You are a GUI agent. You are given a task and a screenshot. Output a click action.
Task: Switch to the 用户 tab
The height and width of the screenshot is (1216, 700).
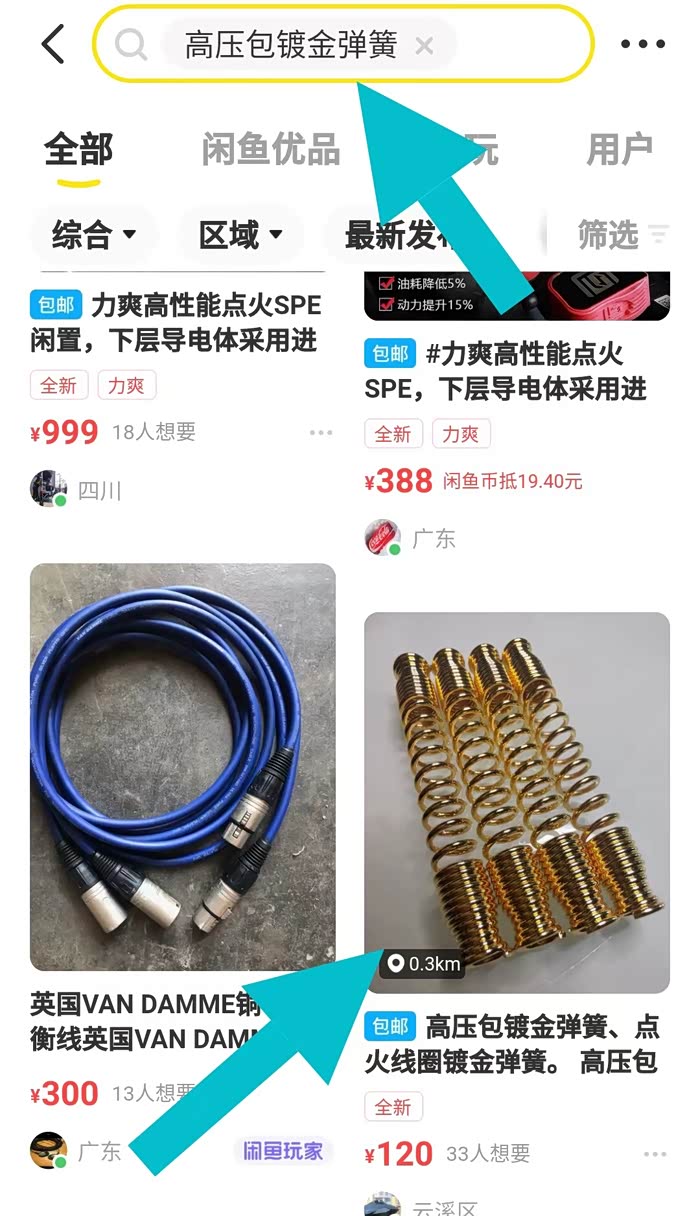pos(619,150)
